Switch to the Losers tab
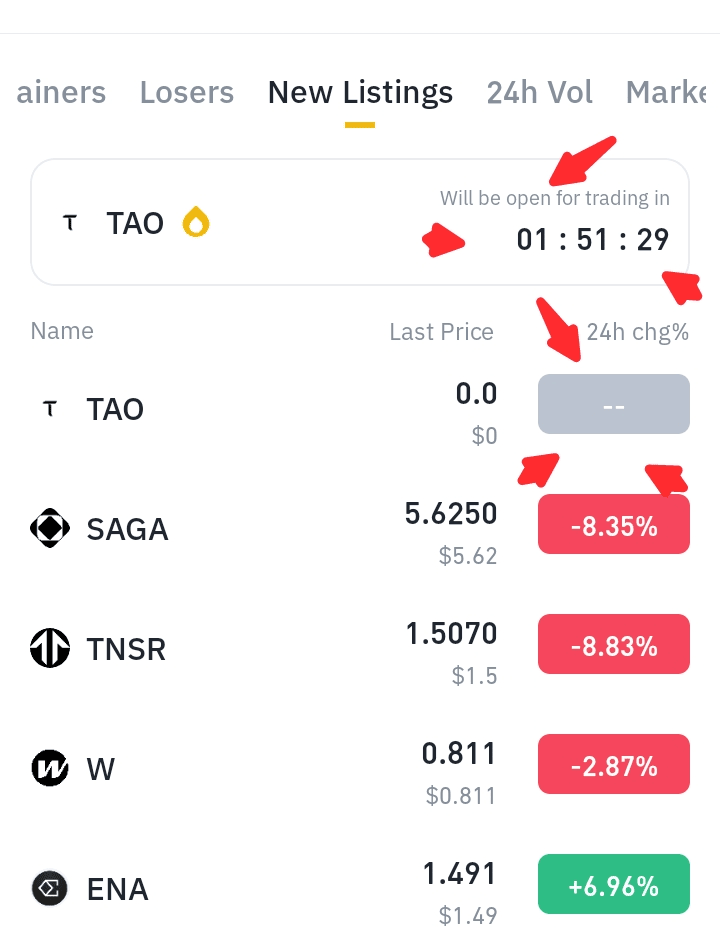The width and height of the screenshot is (720, 947). (186, 92)
